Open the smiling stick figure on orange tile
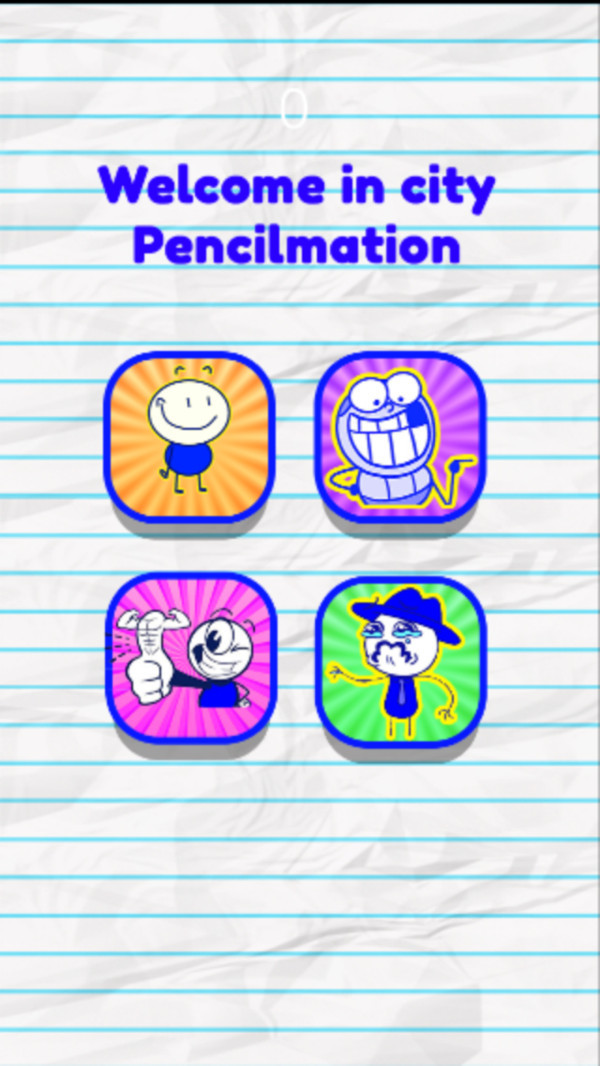The width and height of the screenshot is (600, 1066). tap(189, 435)
